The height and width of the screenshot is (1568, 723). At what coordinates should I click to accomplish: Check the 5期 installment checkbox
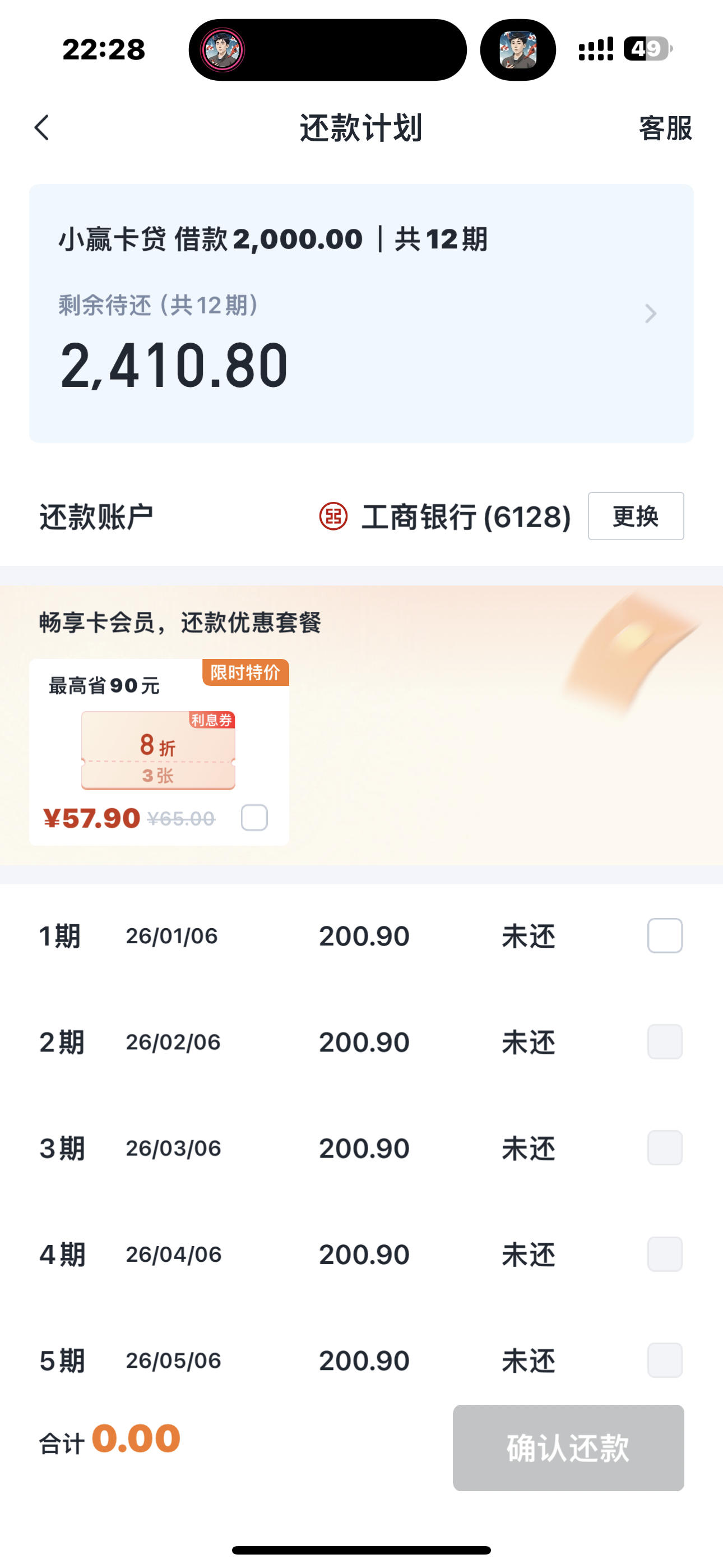pos(665,1361)
